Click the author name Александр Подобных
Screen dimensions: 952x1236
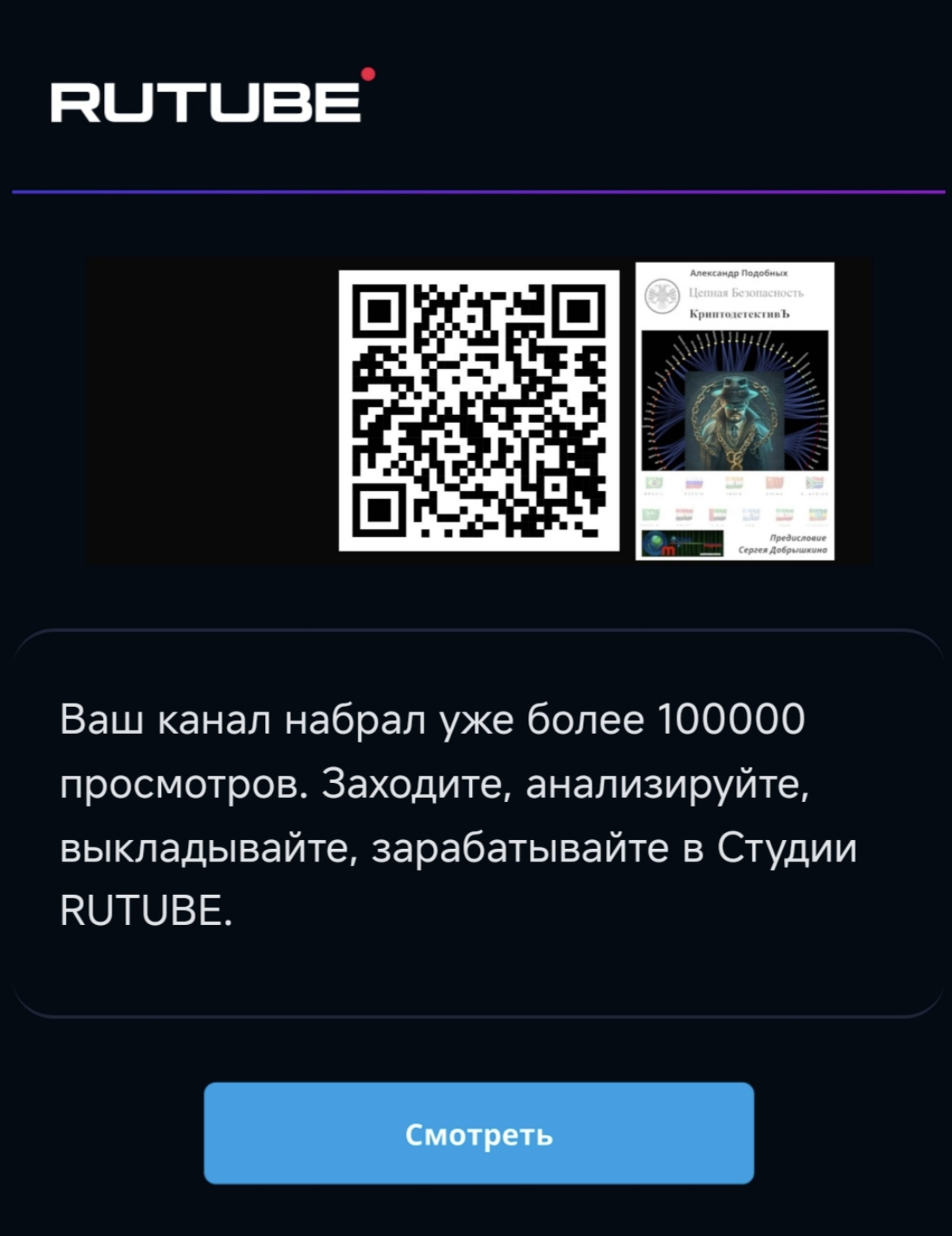pyautogui.click(x=739, y=274)
